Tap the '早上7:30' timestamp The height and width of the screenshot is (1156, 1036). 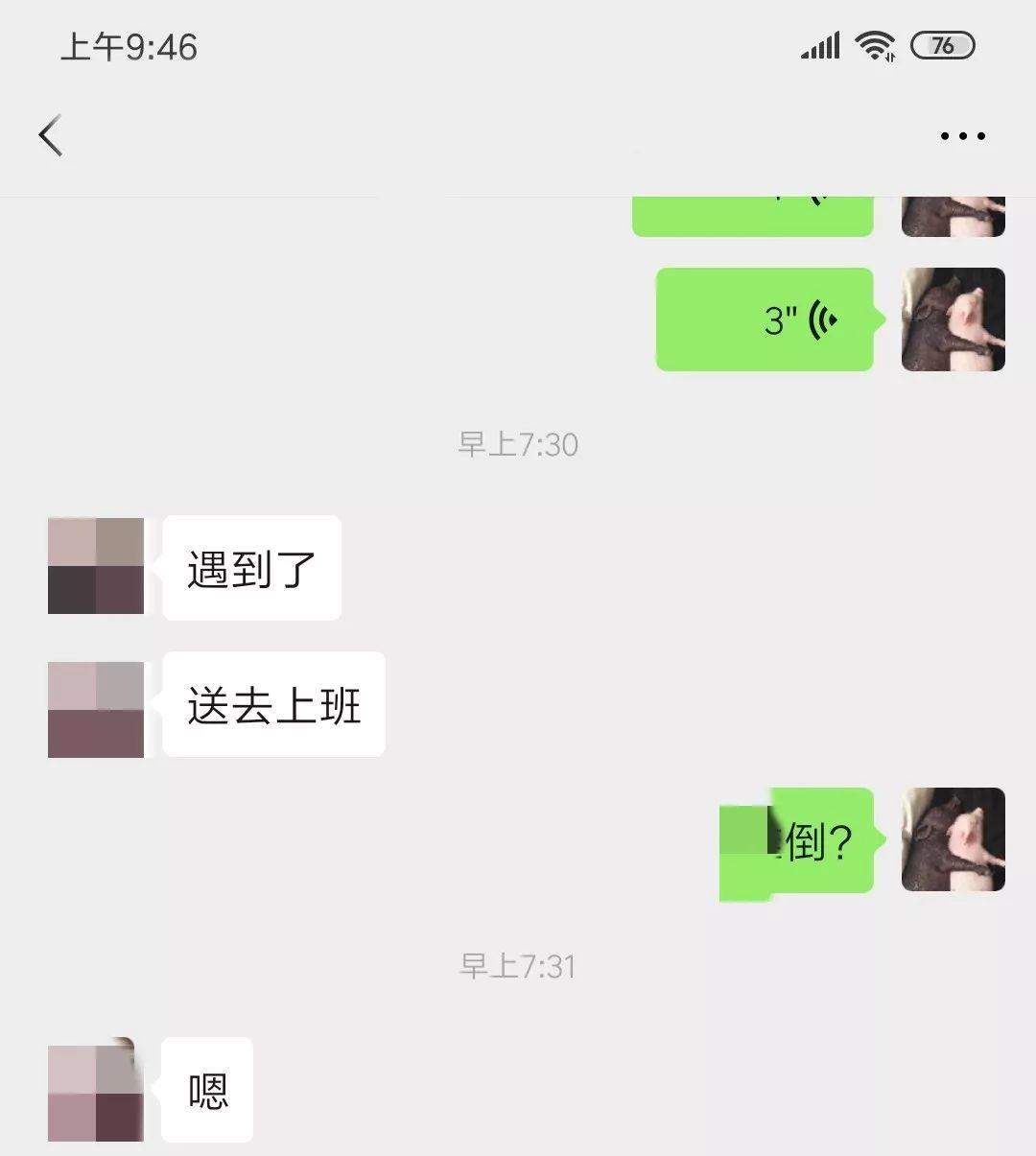point(519,443)
